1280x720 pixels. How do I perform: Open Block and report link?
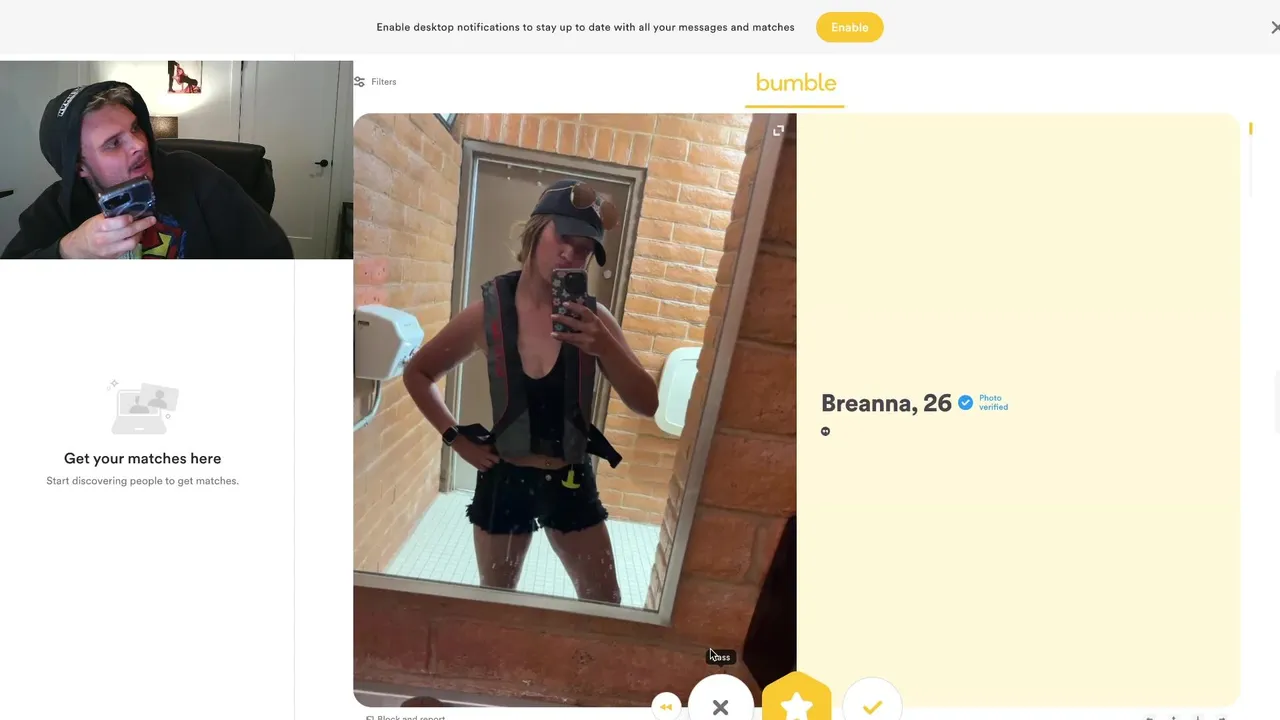pyautogui.click(x=410, y=716)
